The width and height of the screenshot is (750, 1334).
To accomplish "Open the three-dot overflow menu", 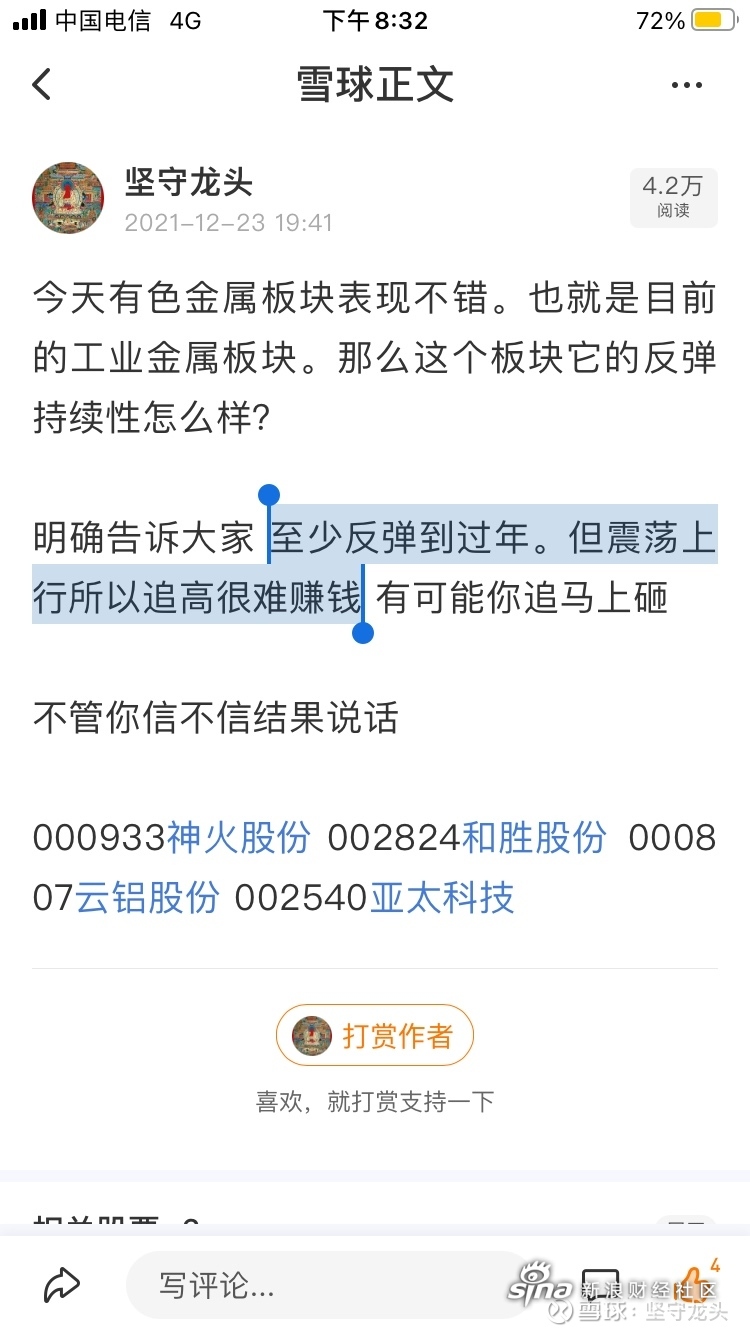I will (687, 86).
